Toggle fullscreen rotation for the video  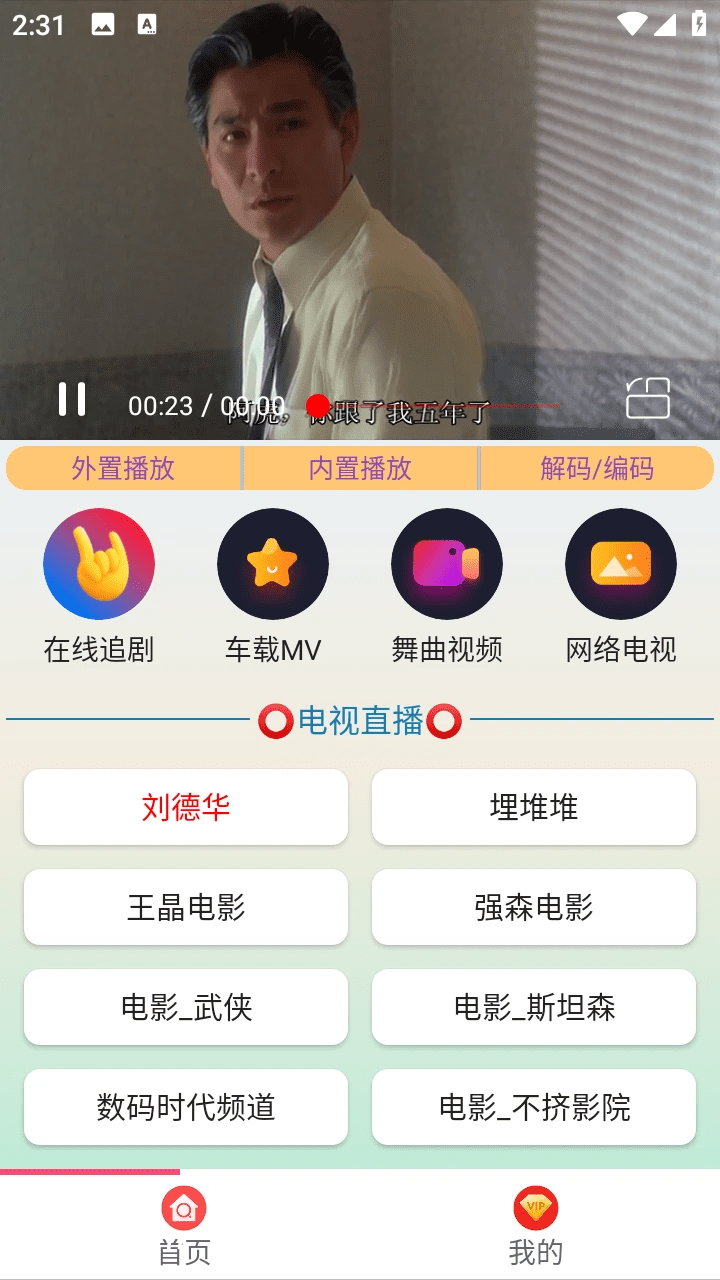[x=648, y=398]
